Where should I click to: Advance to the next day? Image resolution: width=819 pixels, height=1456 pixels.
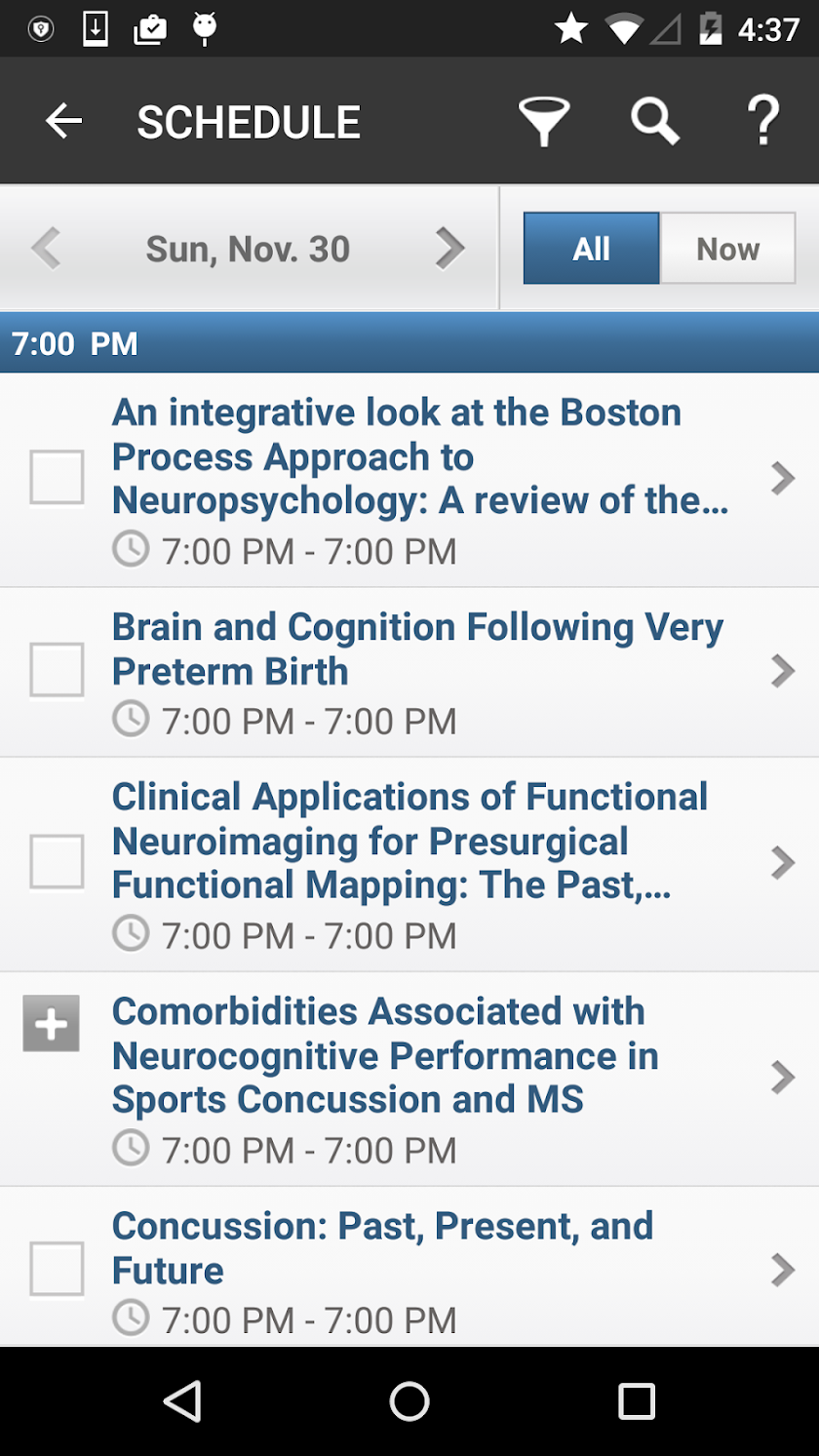[x=449, y=249]
